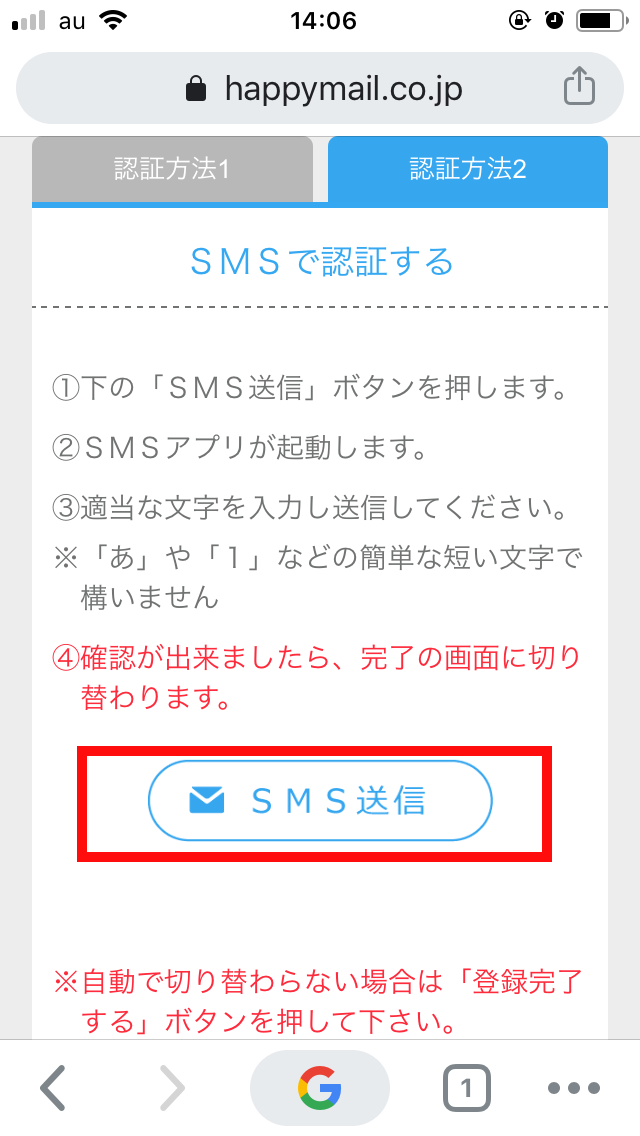Open Google search from the toolbar
Image resolution: width=640 pixels, height=1136 pixels.
pos(319,1087)
